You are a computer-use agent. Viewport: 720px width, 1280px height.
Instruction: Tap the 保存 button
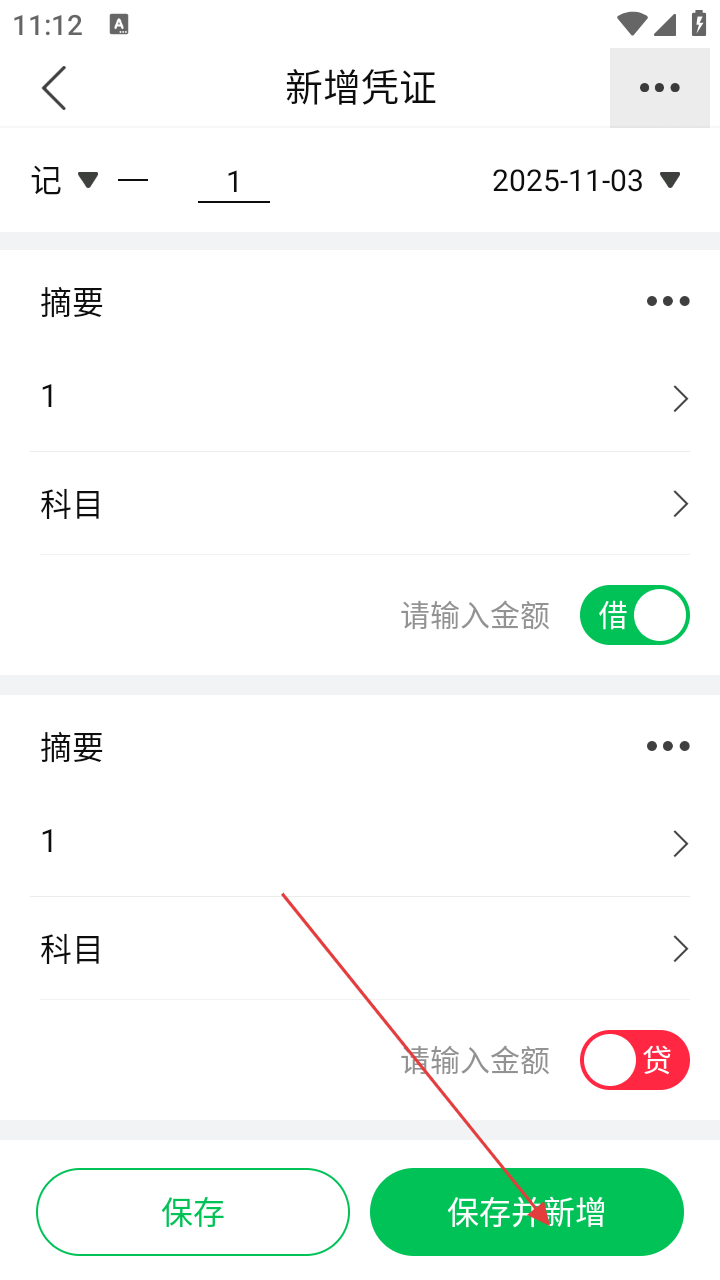coord(193,1212)
